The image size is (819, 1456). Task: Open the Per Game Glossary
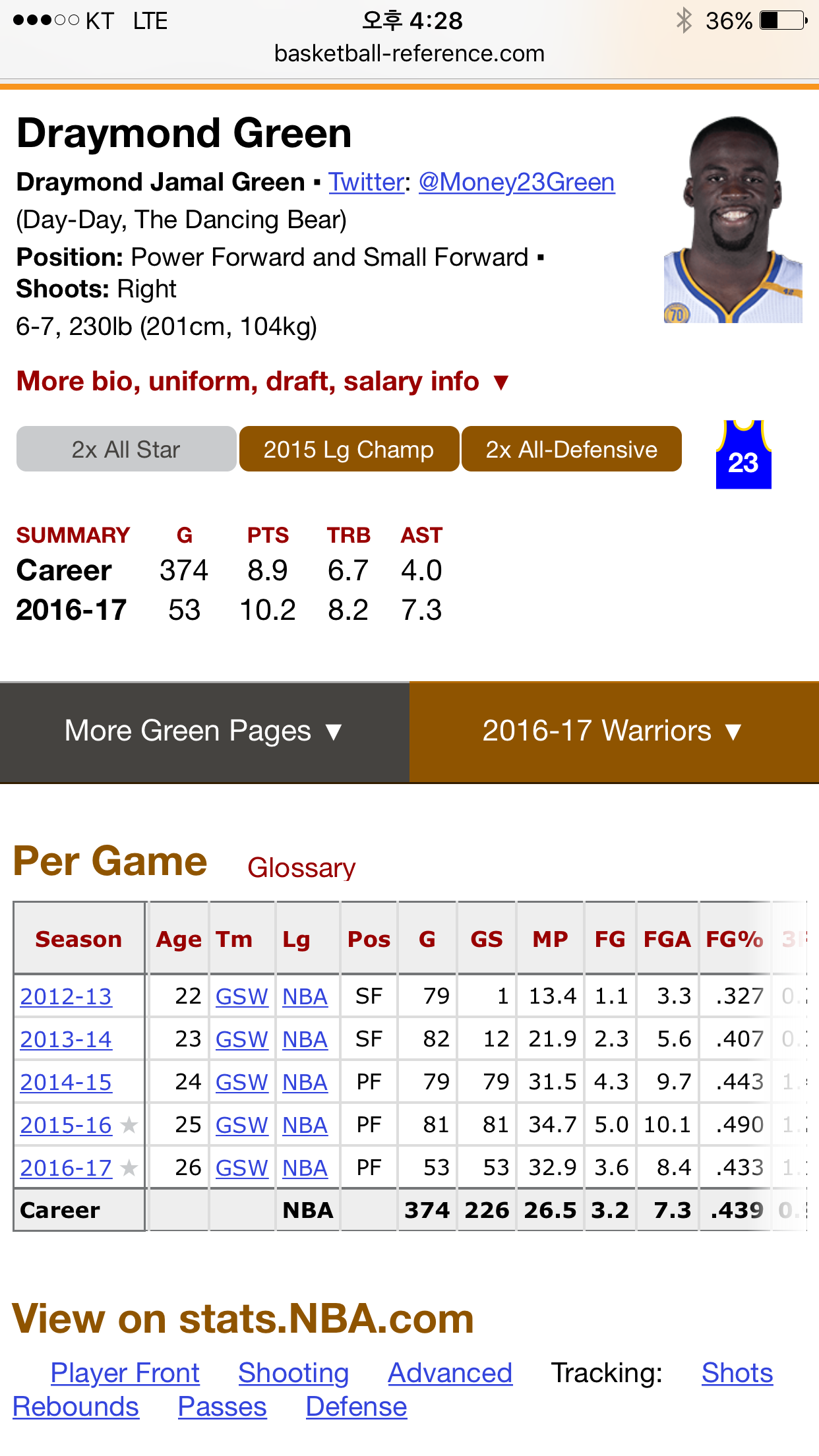tap(301, 868)
